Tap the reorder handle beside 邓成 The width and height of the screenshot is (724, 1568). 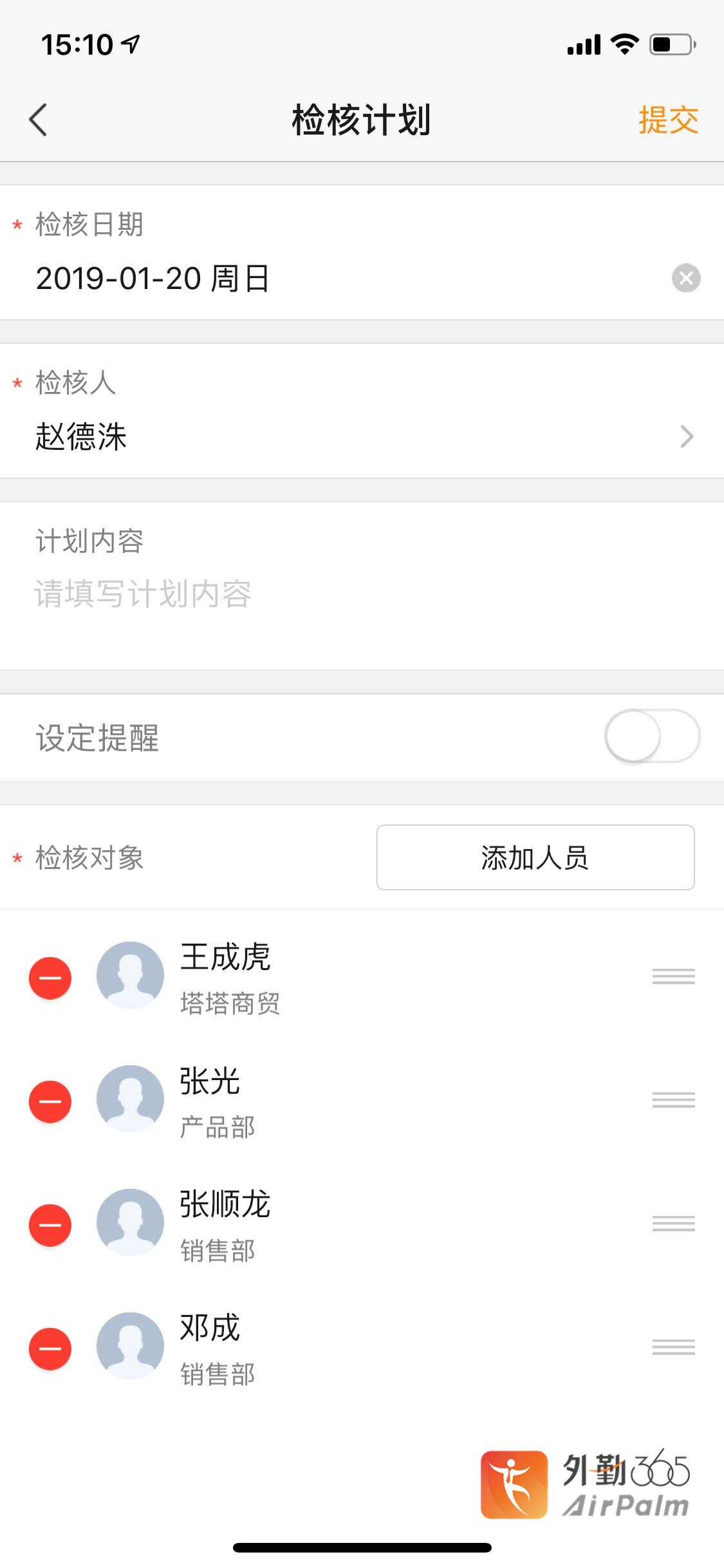[673, 1347]
